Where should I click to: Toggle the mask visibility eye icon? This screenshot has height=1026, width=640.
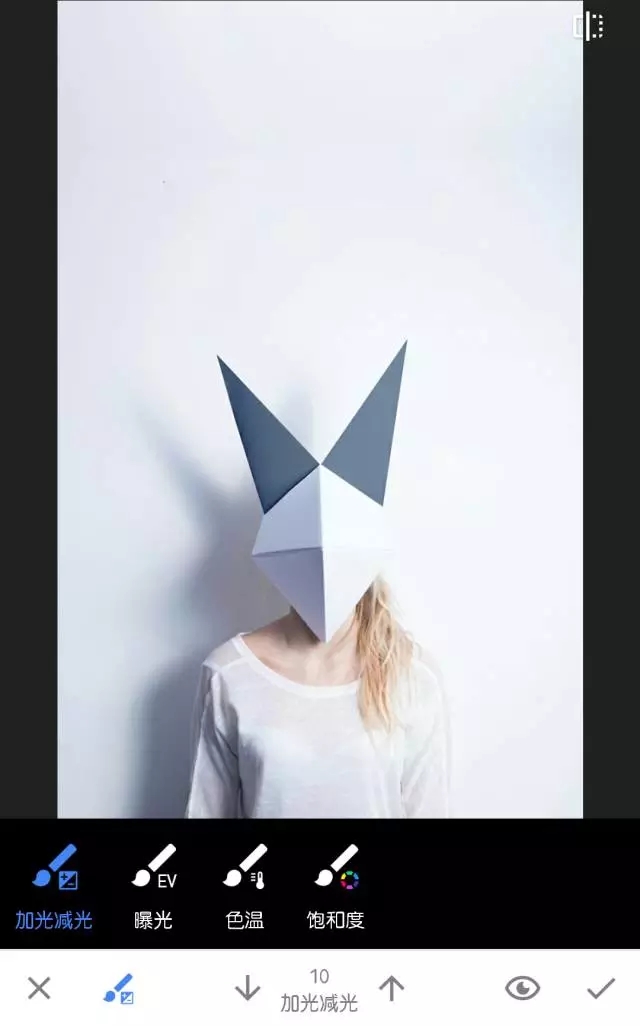click(522, 988)
